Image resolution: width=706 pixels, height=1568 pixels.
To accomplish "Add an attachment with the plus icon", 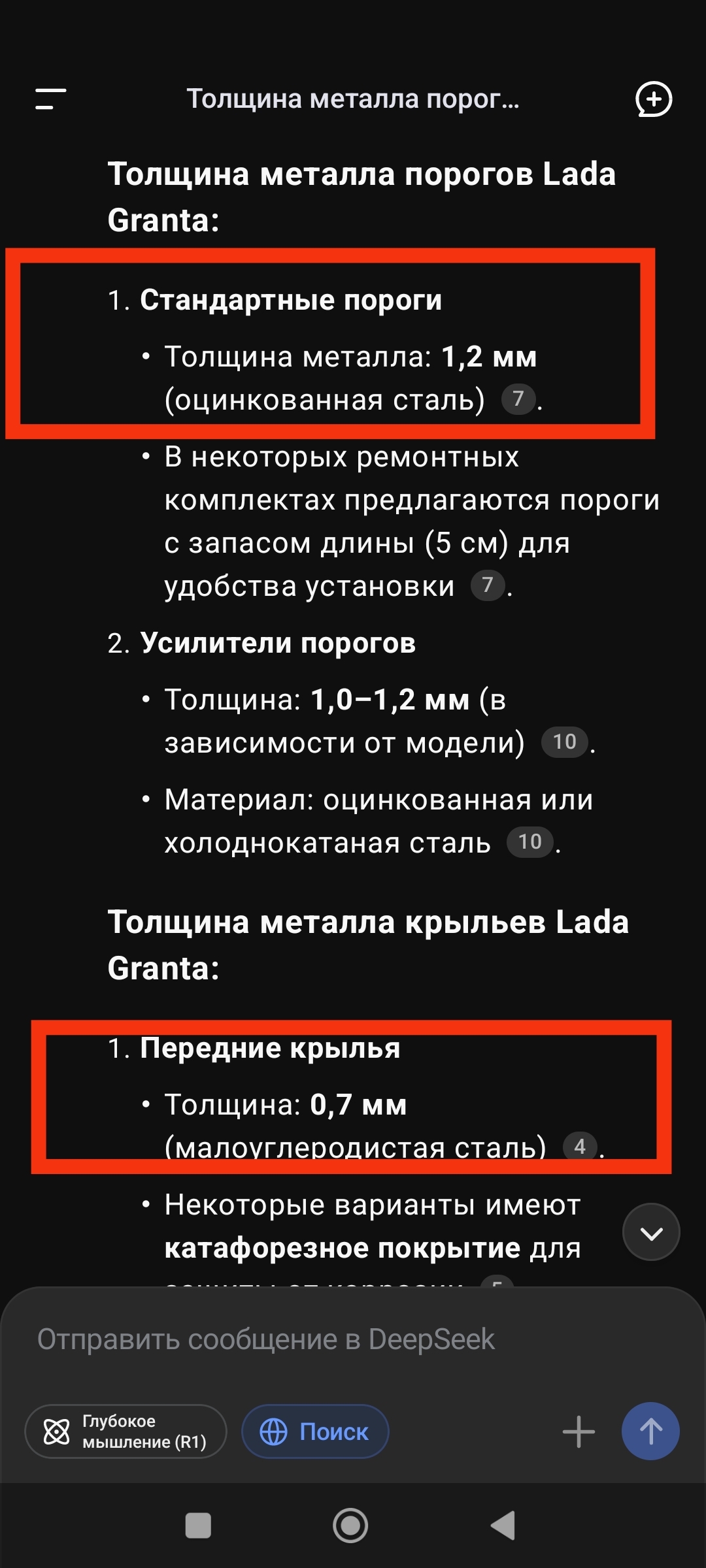I will point(579,1431).
